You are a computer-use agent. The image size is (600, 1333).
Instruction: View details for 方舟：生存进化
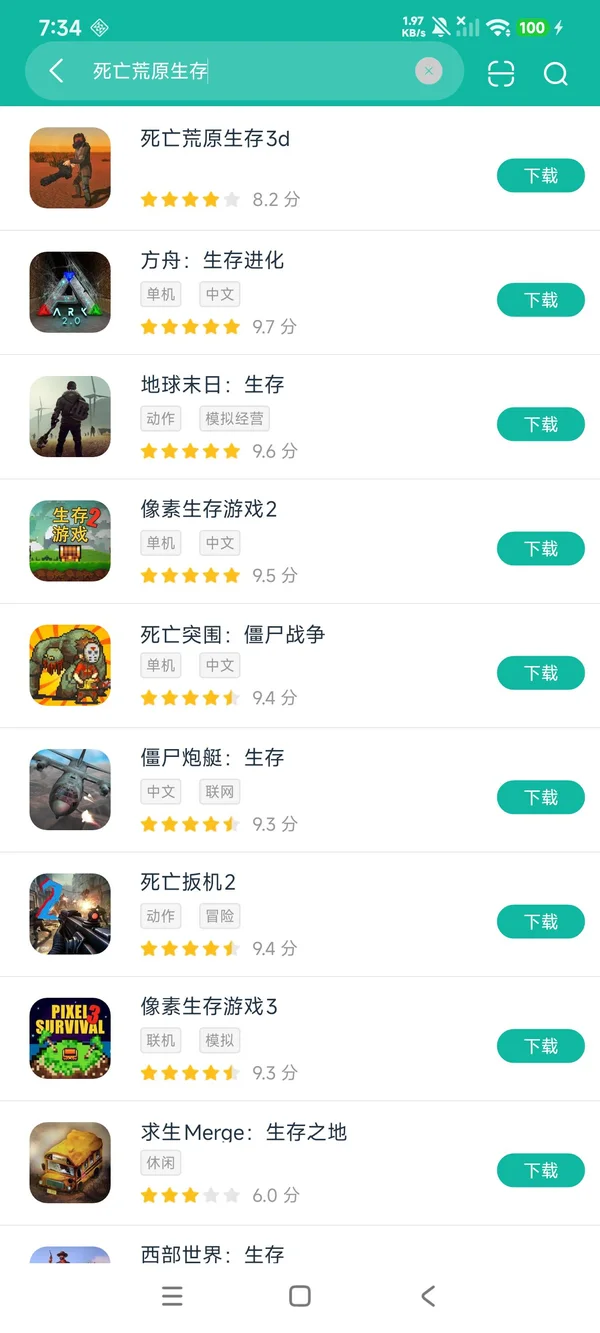[x=212, y=261]
